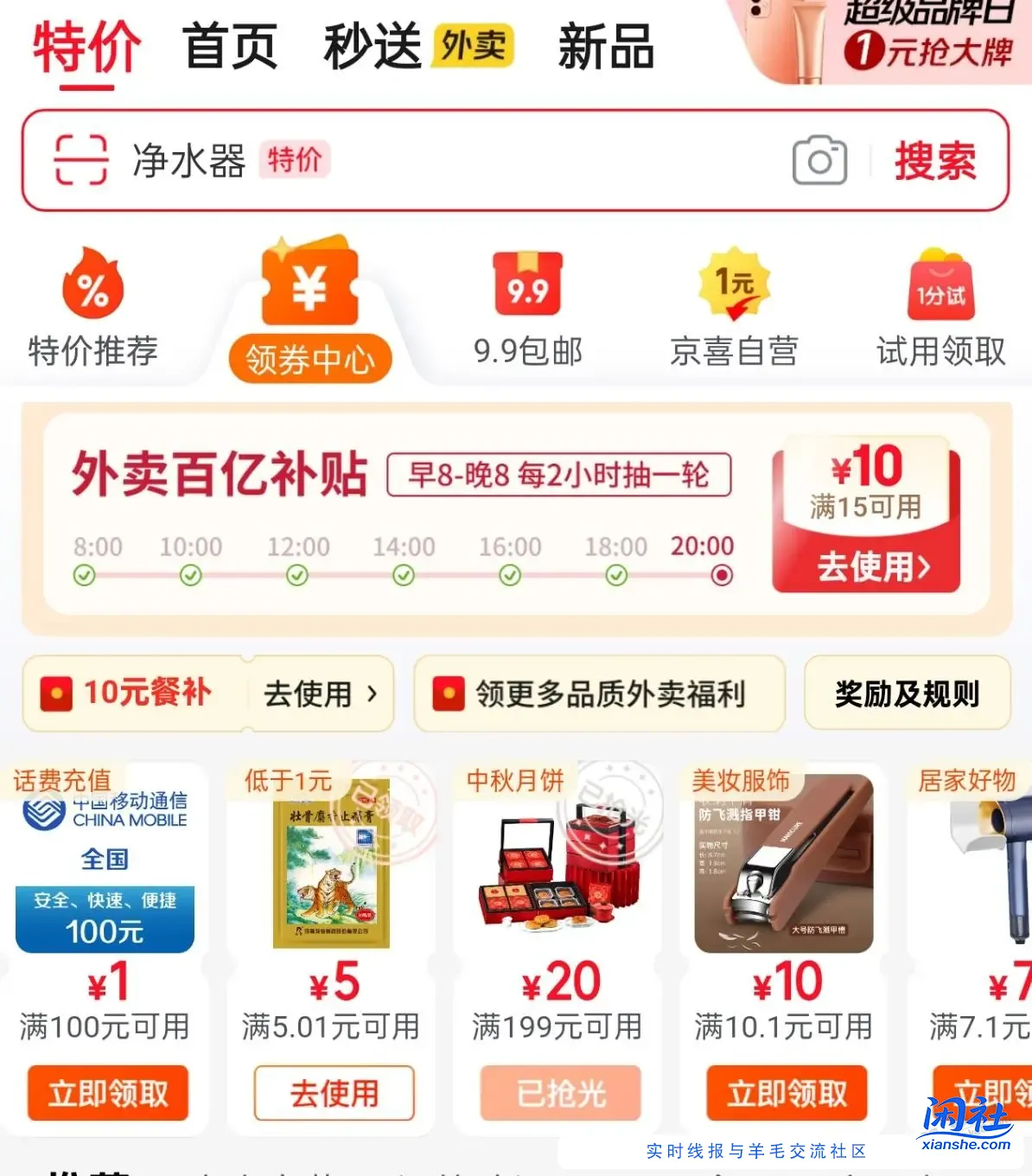
Task: Switch to the 首页 tab
Action: tap(228, 48)
